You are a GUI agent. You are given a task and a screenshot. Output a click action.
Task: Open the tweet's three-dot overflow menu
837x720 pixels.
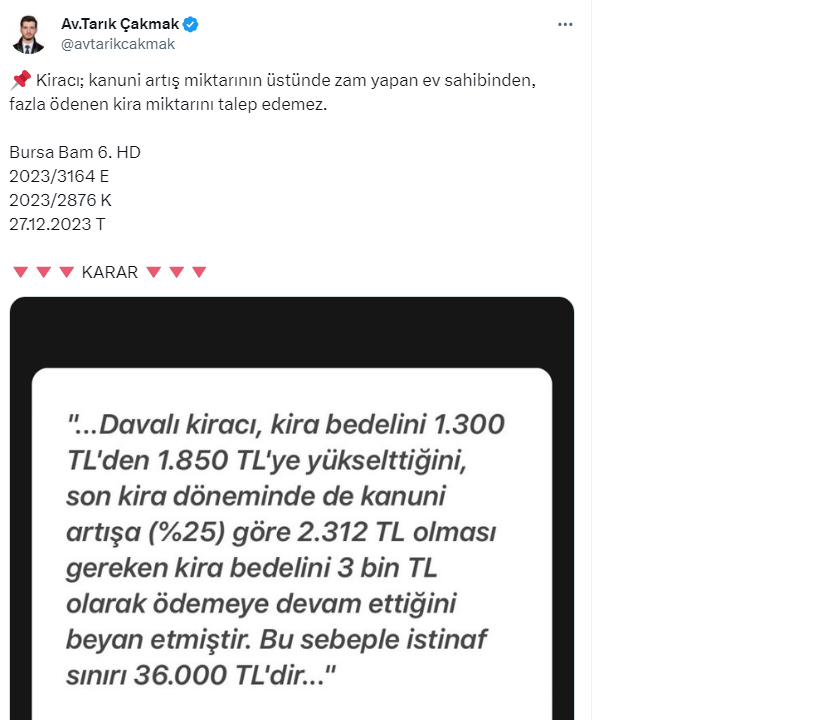565,24
